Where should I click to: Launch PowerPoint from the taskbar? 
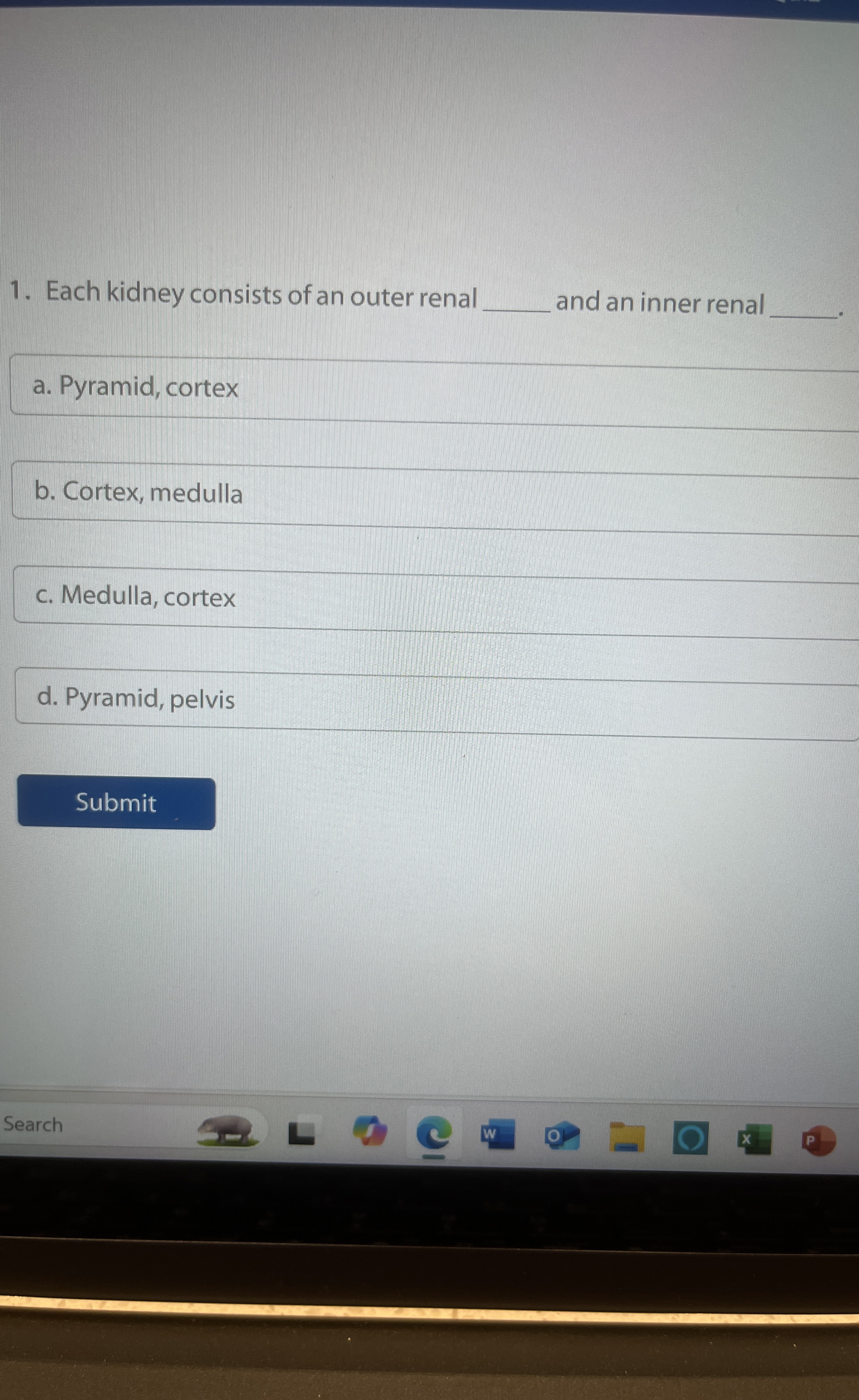point(818,1140)
